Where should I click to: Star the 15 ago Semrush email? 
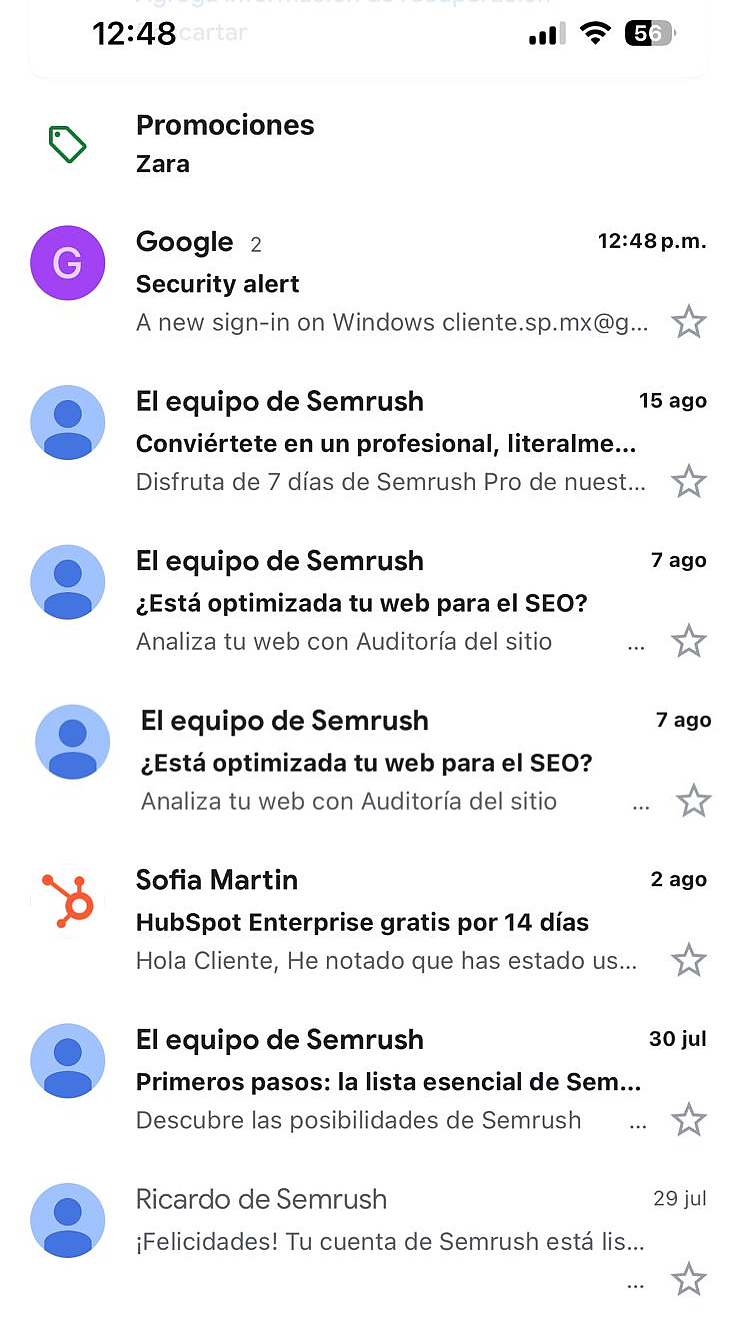coord(689,481)
